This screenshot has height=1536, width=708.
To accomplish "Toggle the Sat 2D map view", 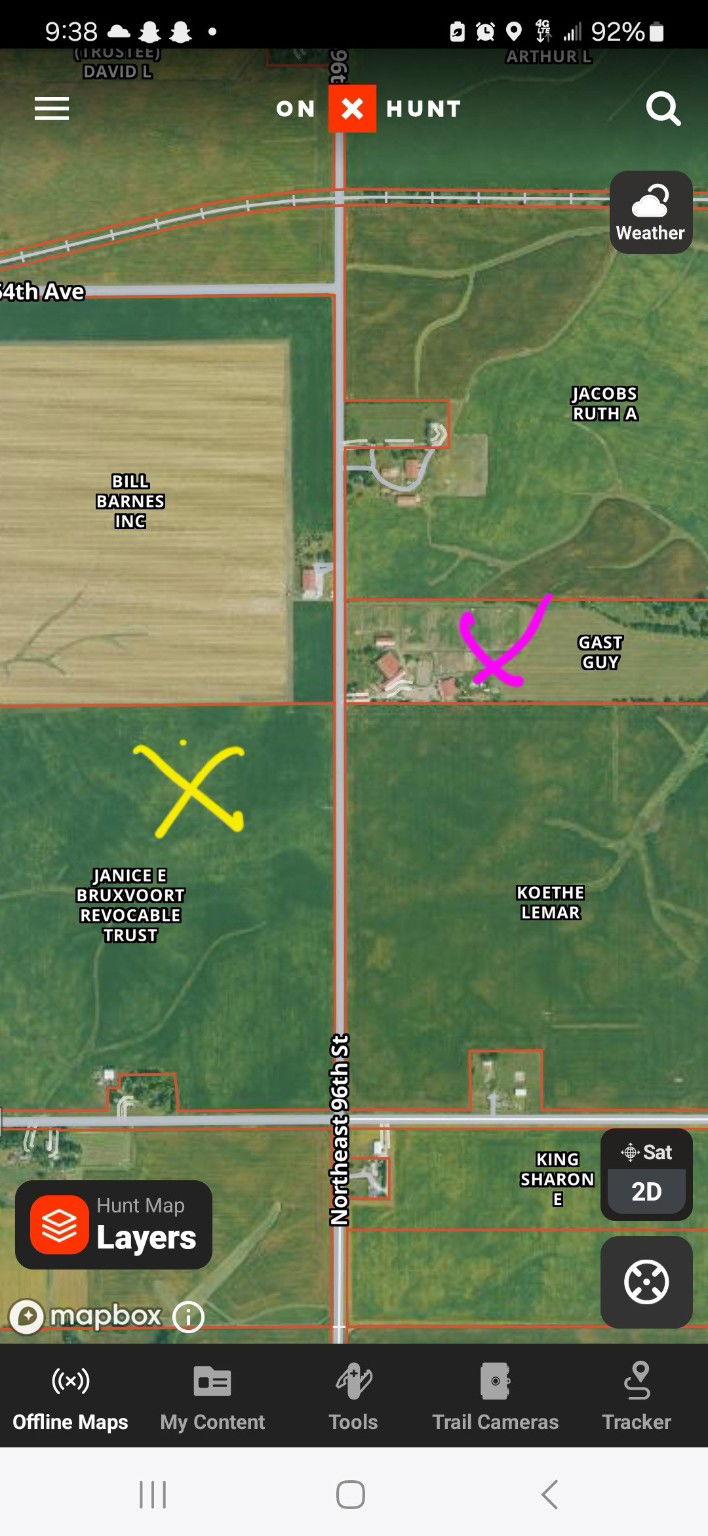I will coord(646,1174).
